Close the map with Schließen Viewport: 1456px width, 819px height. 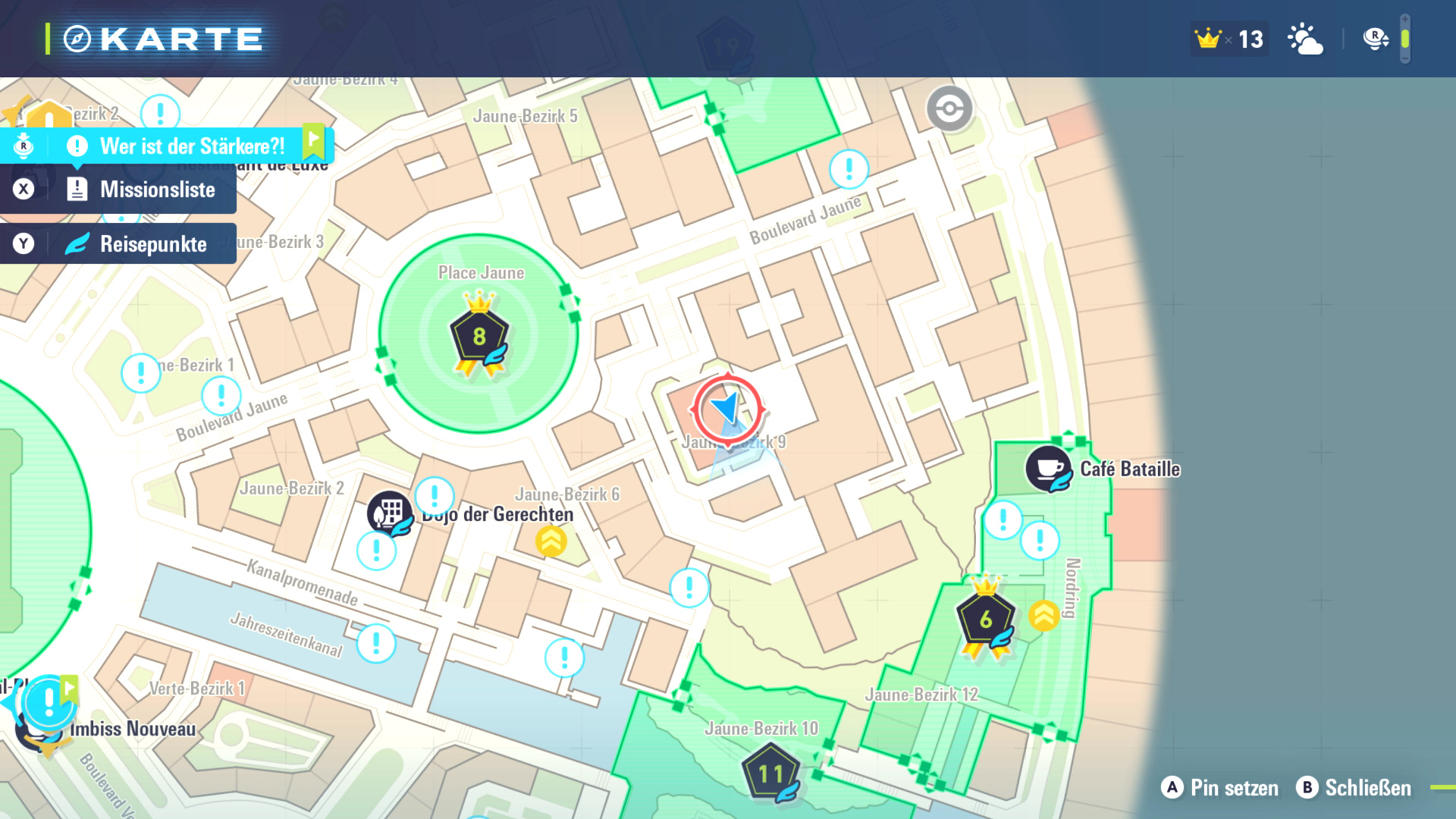[x=1354, y=788]
